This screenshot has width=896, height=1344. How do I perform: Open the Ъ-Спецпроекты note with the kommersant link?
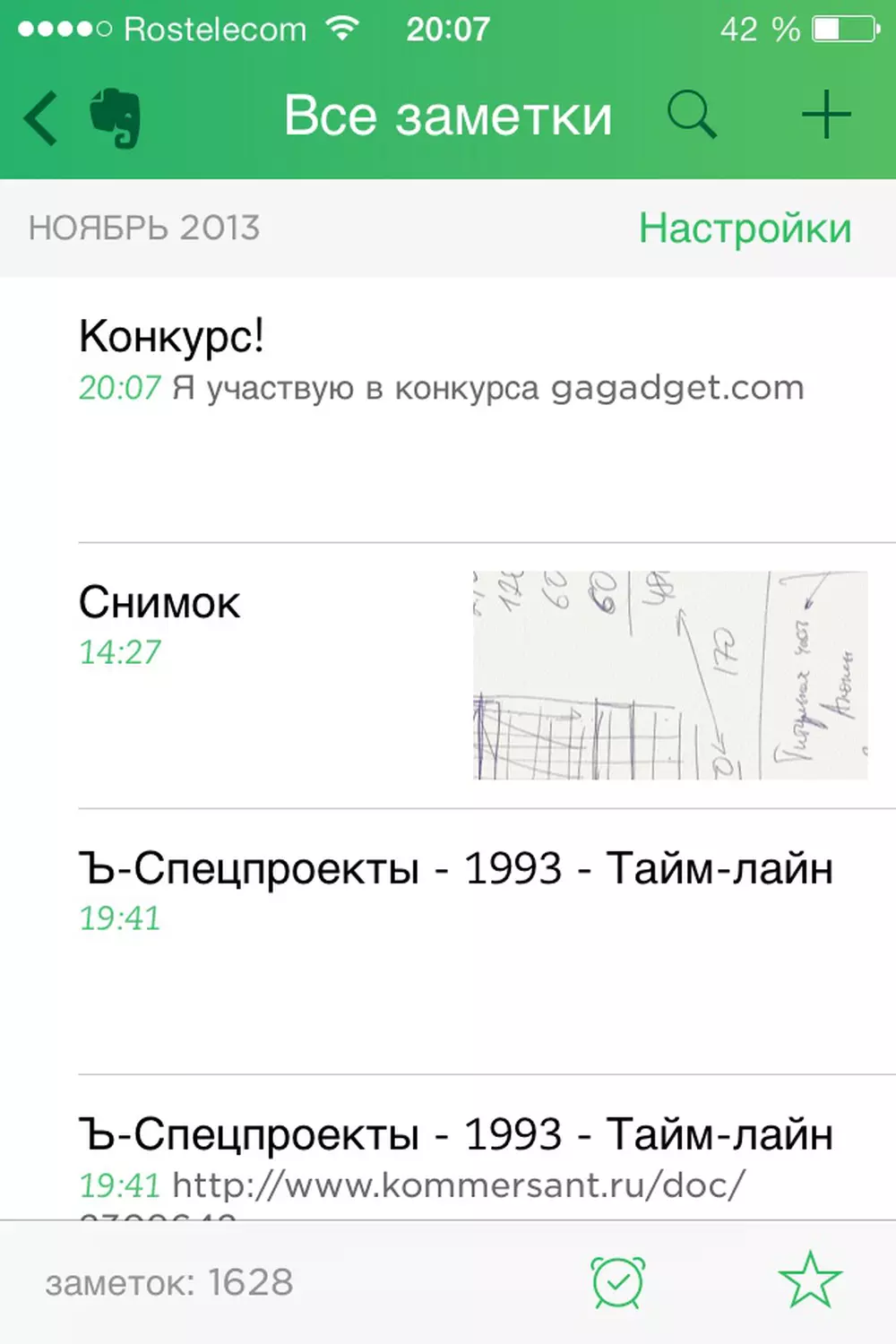coord(455,1156)
